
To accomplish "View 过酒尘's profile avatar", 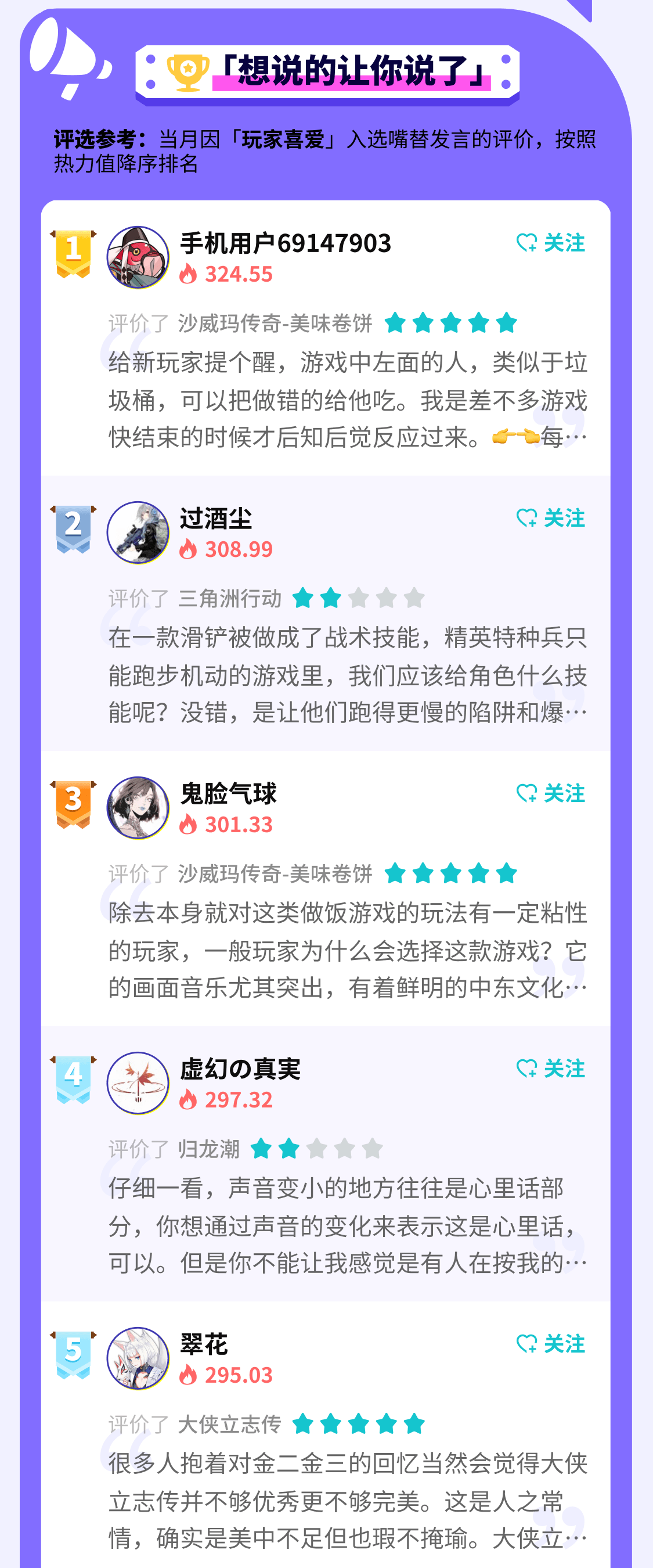I will pos(138,533).
